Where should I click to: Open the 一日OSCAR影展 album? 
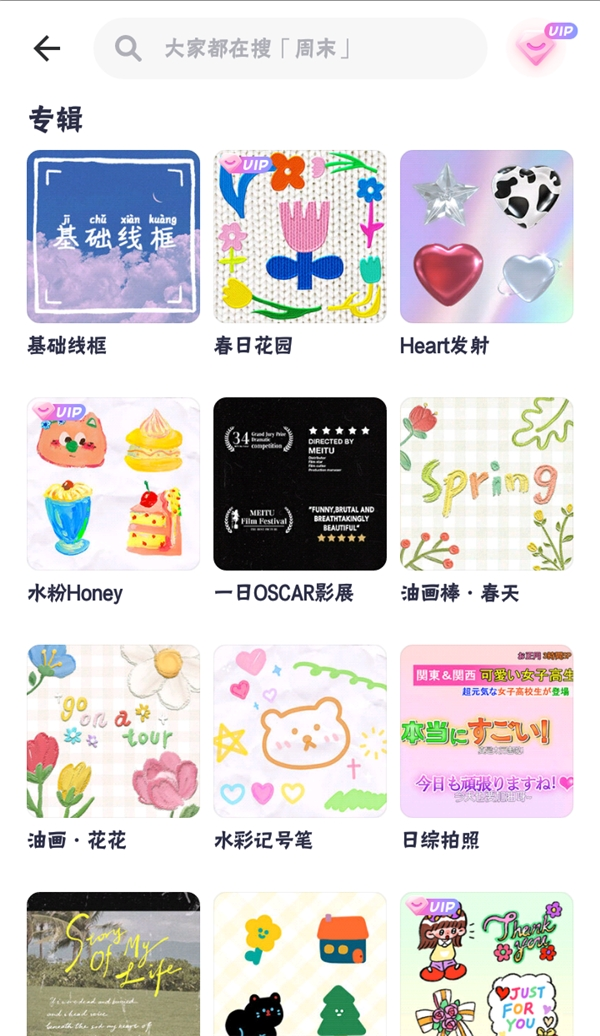pos(300,484)
